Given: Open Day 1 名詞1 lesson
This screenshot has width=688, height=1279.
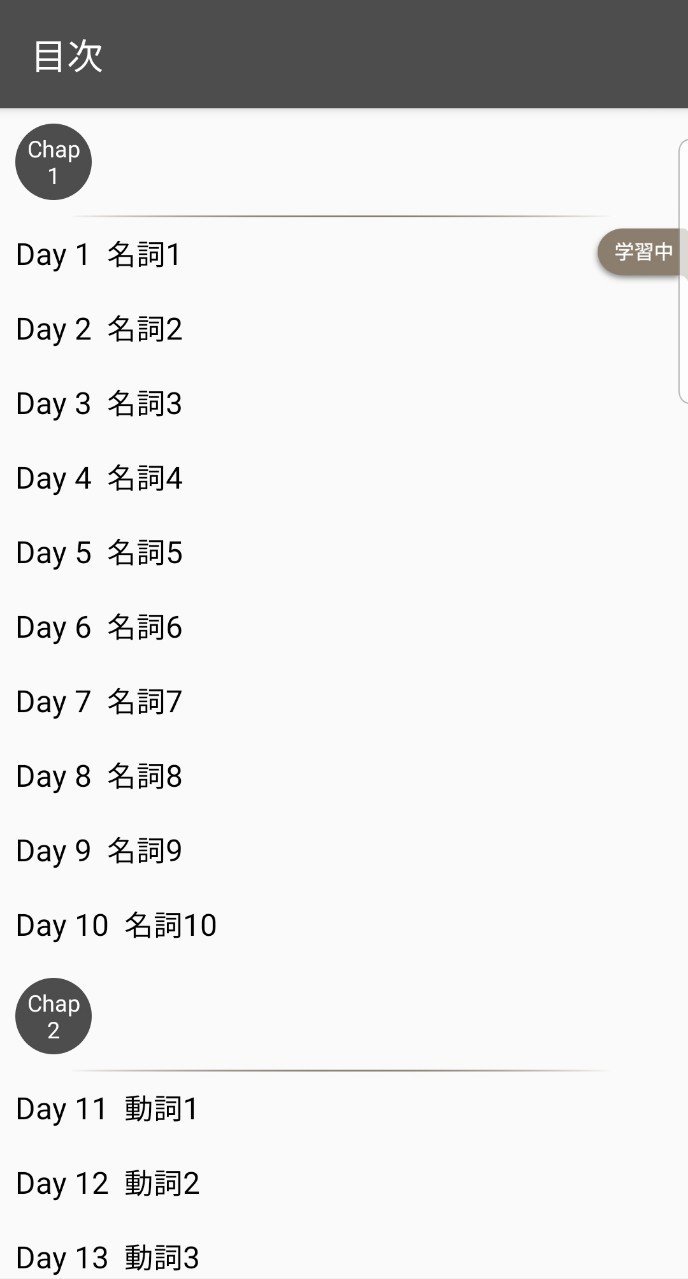Looking at the screenshot, I should click(99, 255).
